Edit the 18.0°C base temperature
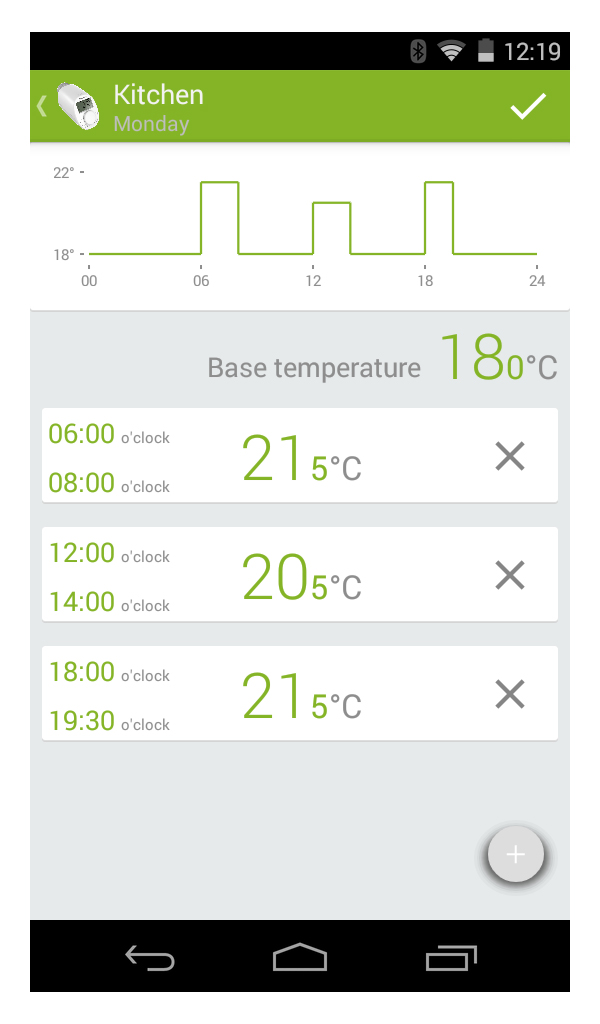This screenshot has width=600, height=1024. click(497, 360)
